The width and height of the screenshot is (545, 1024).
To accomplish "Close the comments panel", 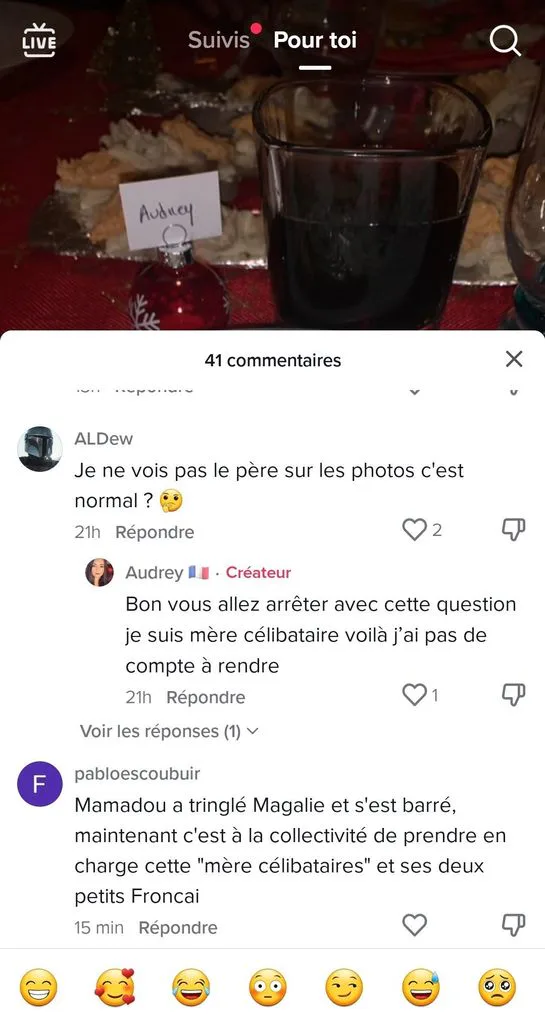I will [x=514, y=359].
